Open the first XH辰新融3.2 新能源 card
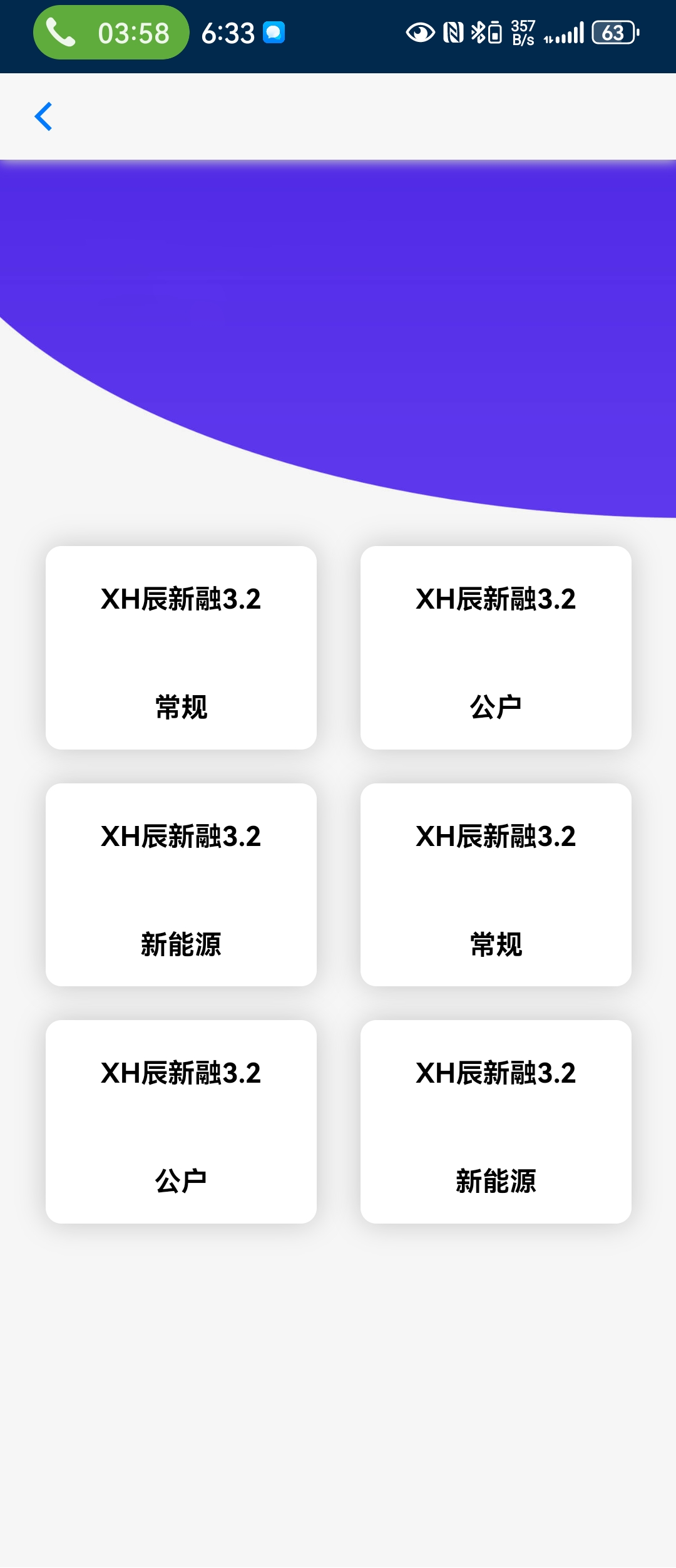This screenshot has width=676, height=1568. coord(181,884)
